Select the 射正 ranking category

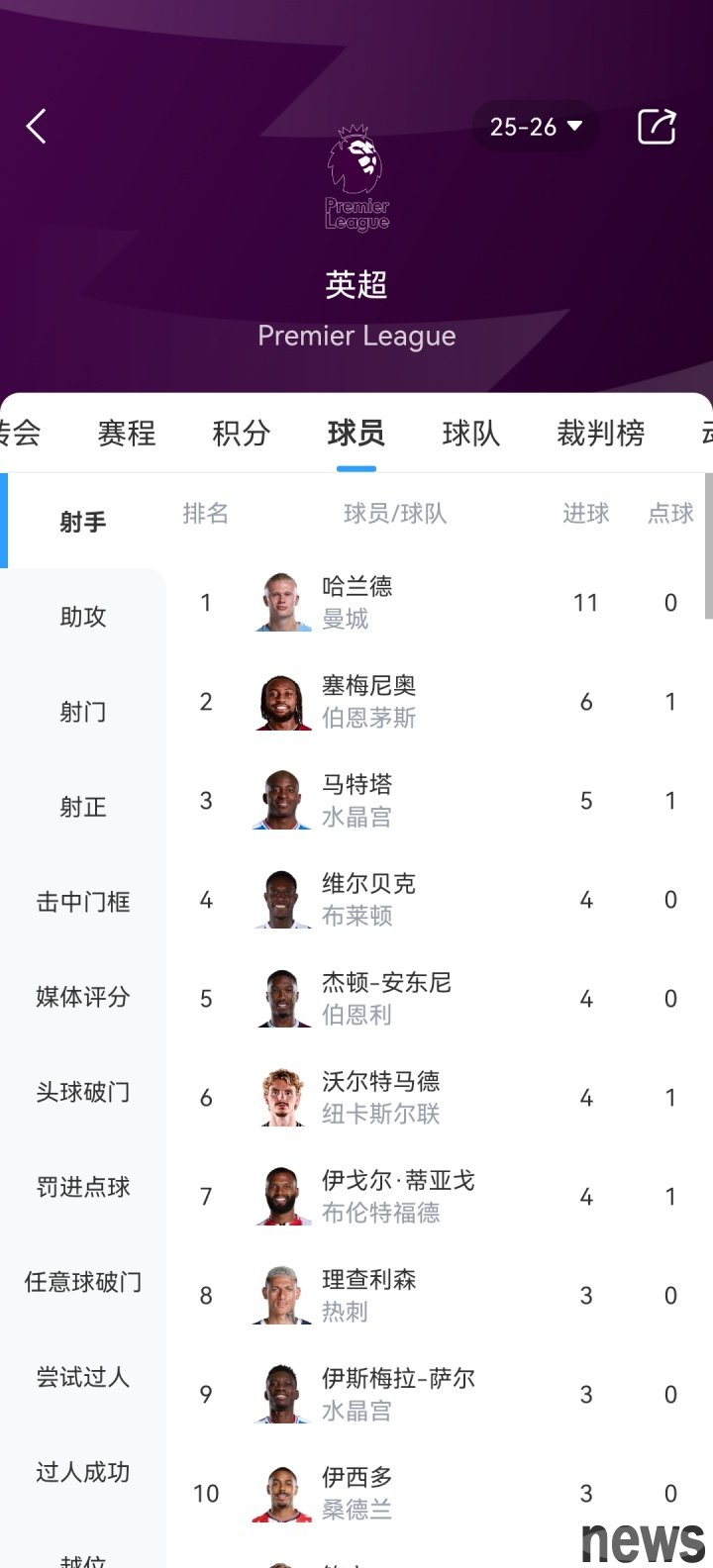click(x=83, y=807)
